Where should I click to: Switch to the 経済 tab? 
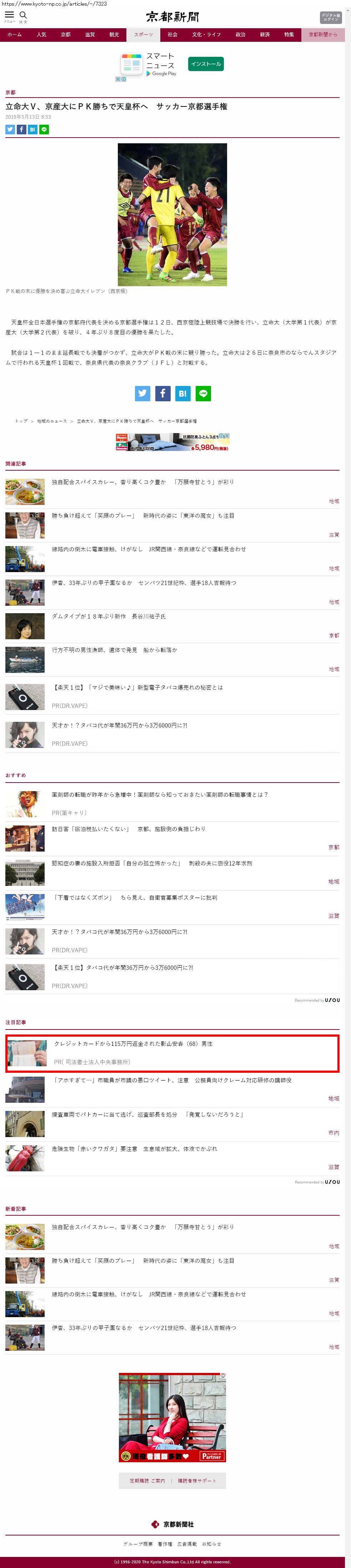pyautogui.click(x=265, y=35)
